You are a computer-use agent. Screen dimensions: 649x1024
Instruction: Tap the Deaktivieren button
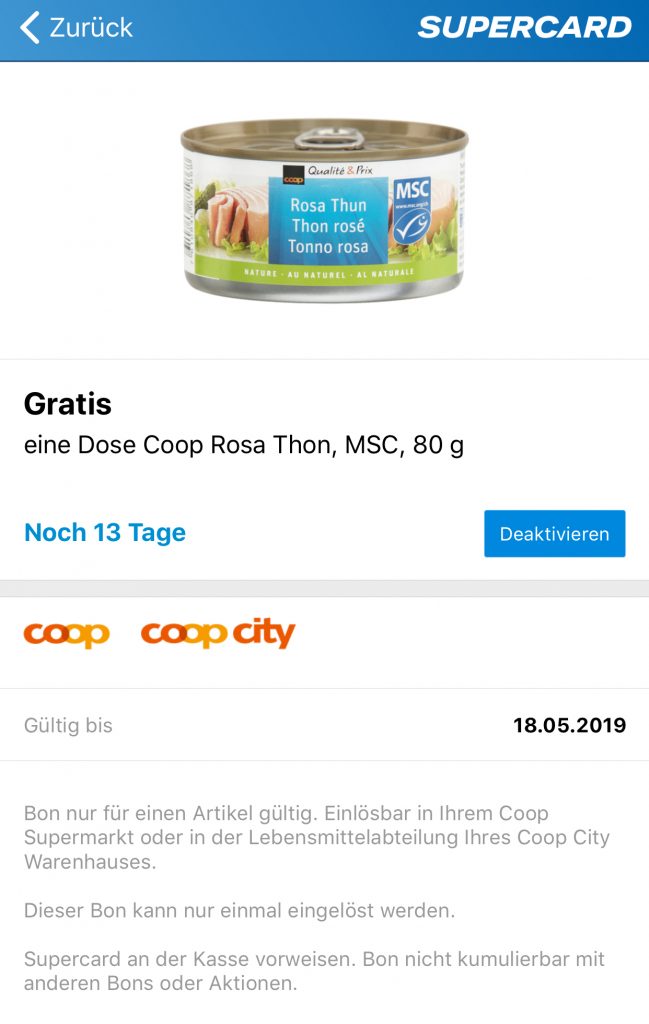pos(554,534)
